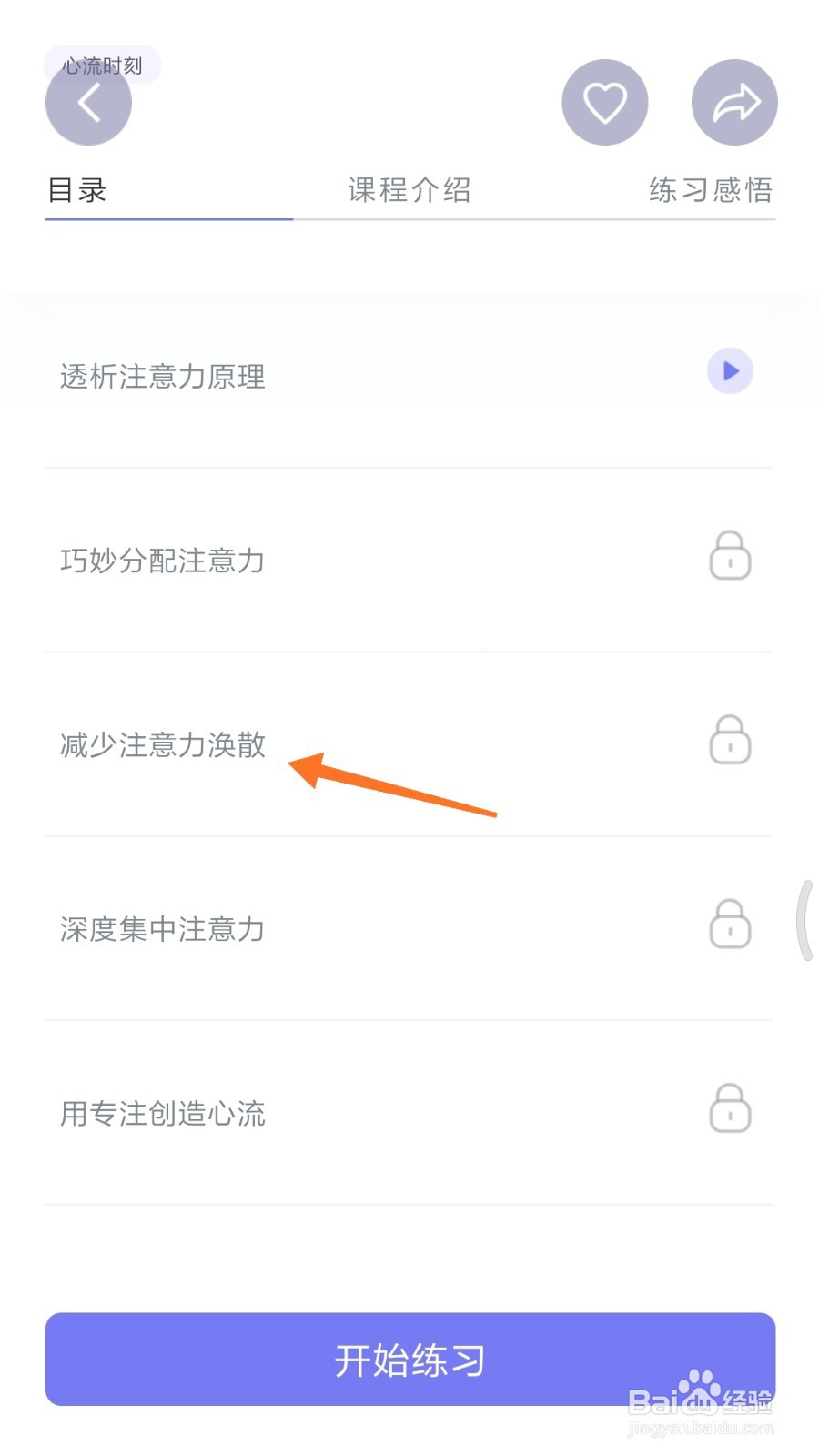Open the 练习感悟 tab
The image size is (819, 1456).
pos(710,190)
